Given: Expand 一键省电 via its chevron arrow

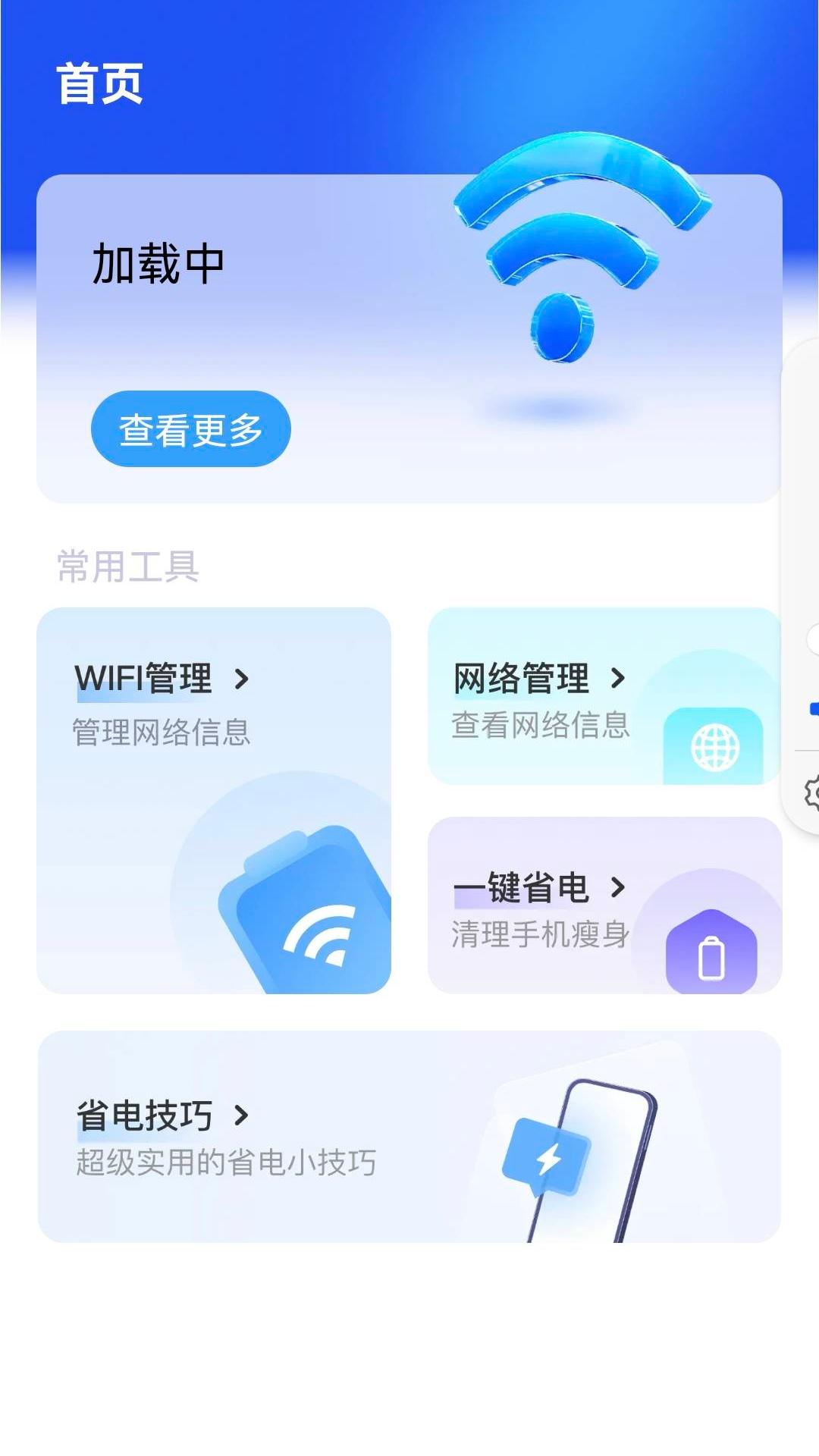Looking at the screenshot, I should pos(617,887).
